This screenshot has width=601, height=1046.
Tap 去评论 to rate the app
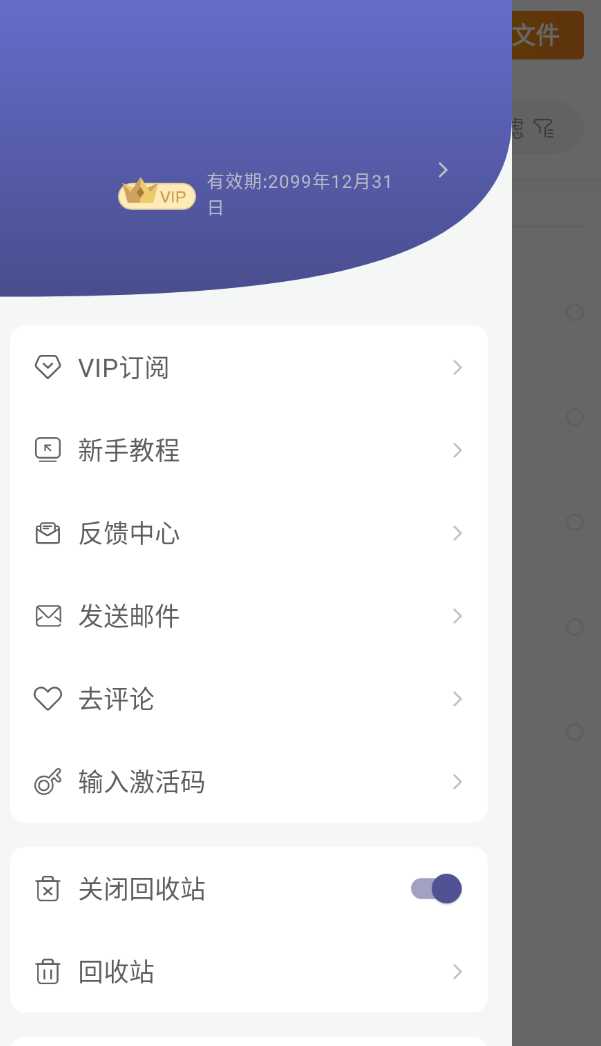click(x=248, y=699)
